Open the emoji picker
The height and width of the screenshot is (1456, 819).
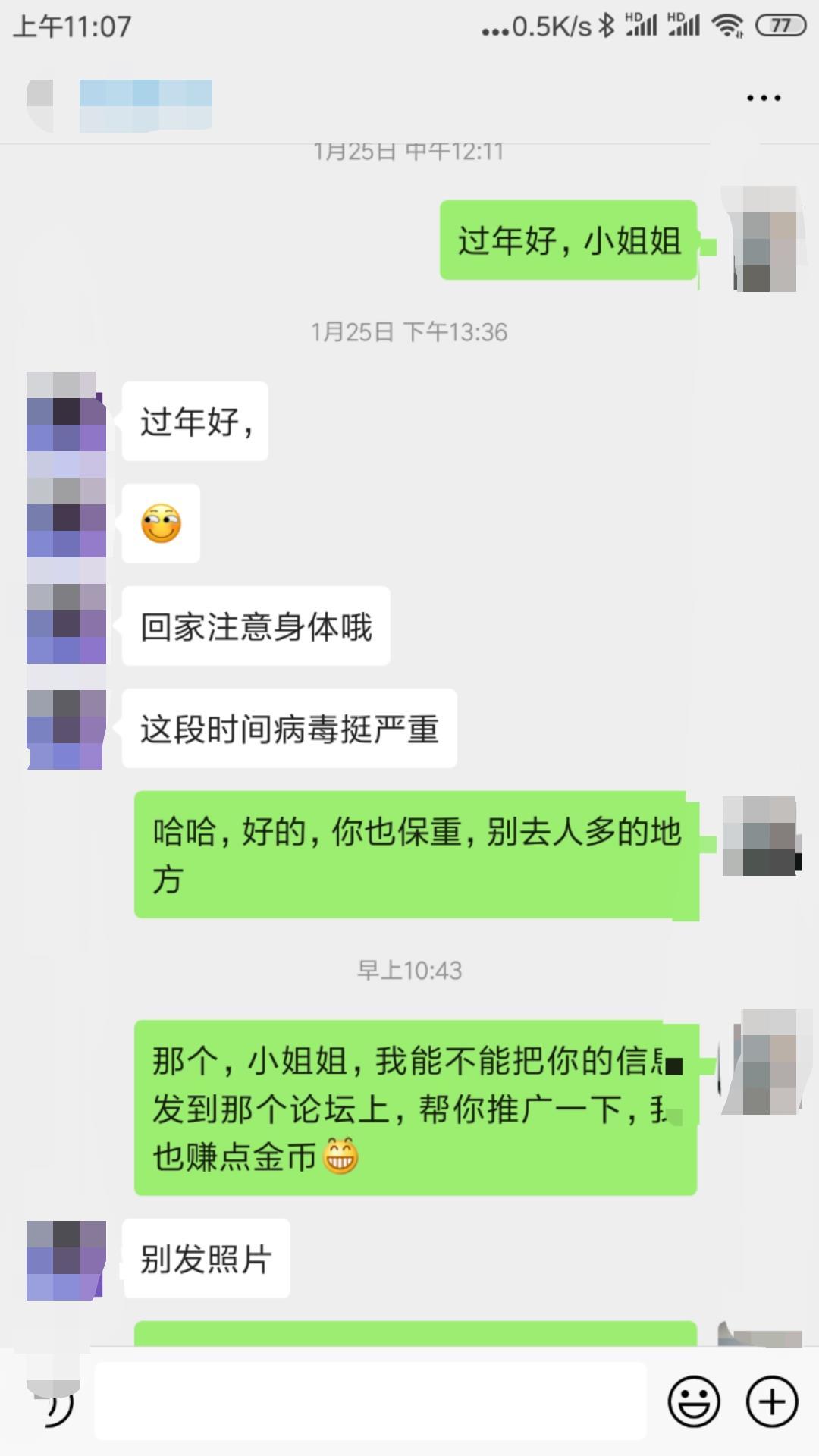693,1401
